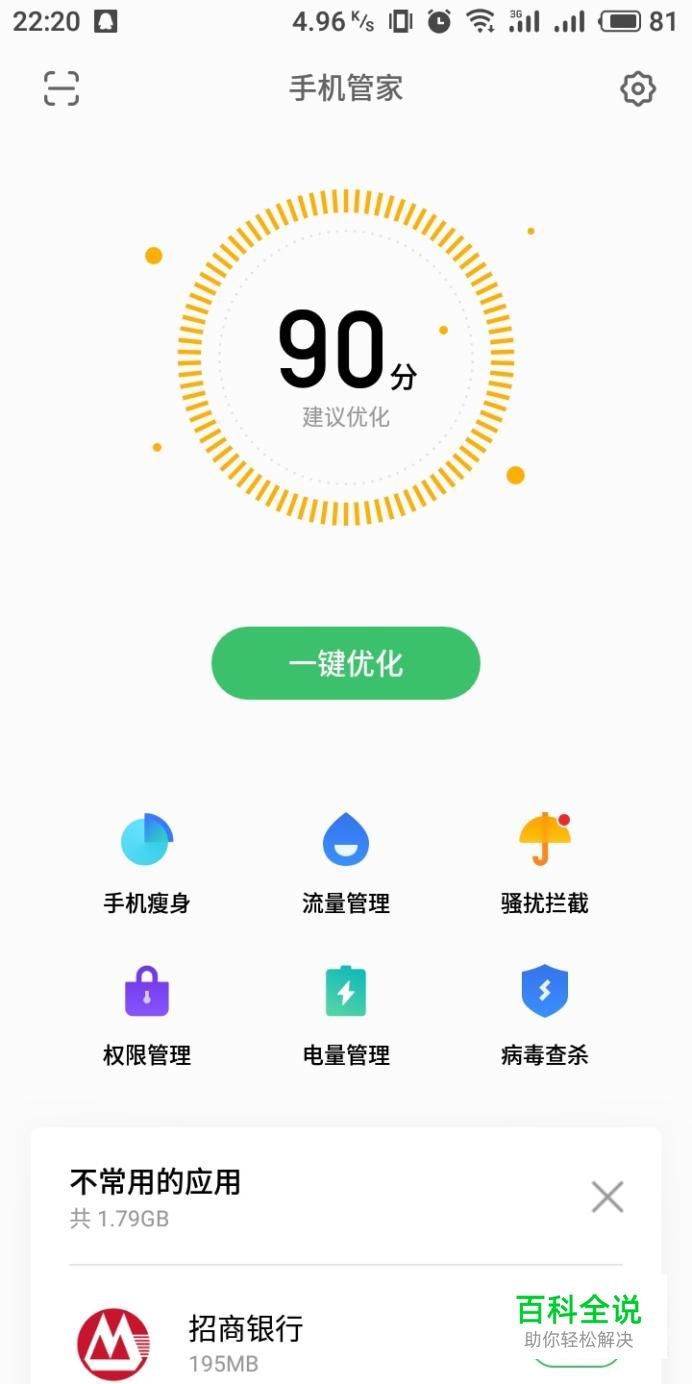Open the settings gear

pyautogui.click(x=637, y=89)
